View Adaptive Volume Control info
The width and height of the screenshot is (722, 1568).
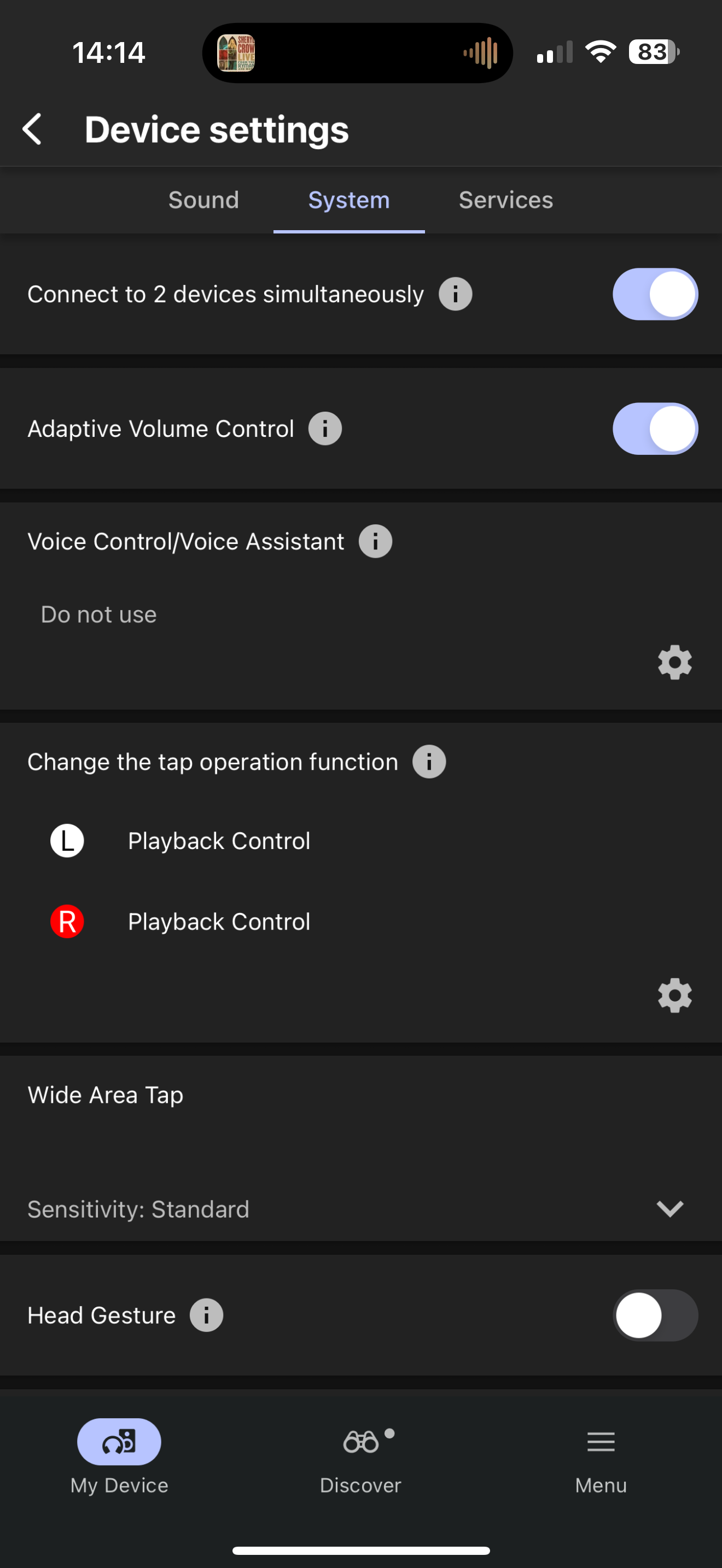point(325,429)
